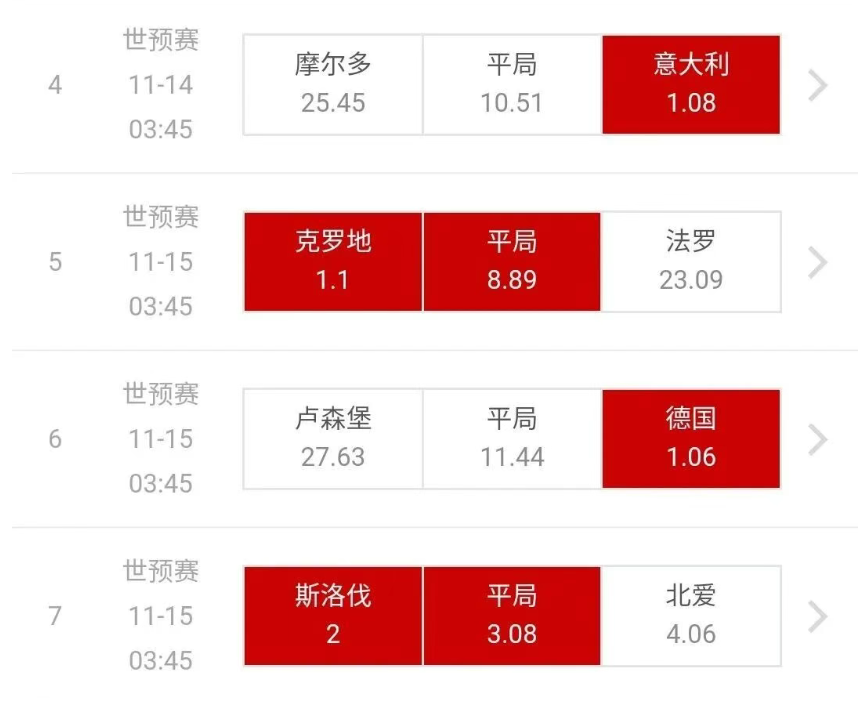The height and width of the screenshot is (701, 860).
Task: Deselect 斯洛伐 at odds 2
Action: 333,616
